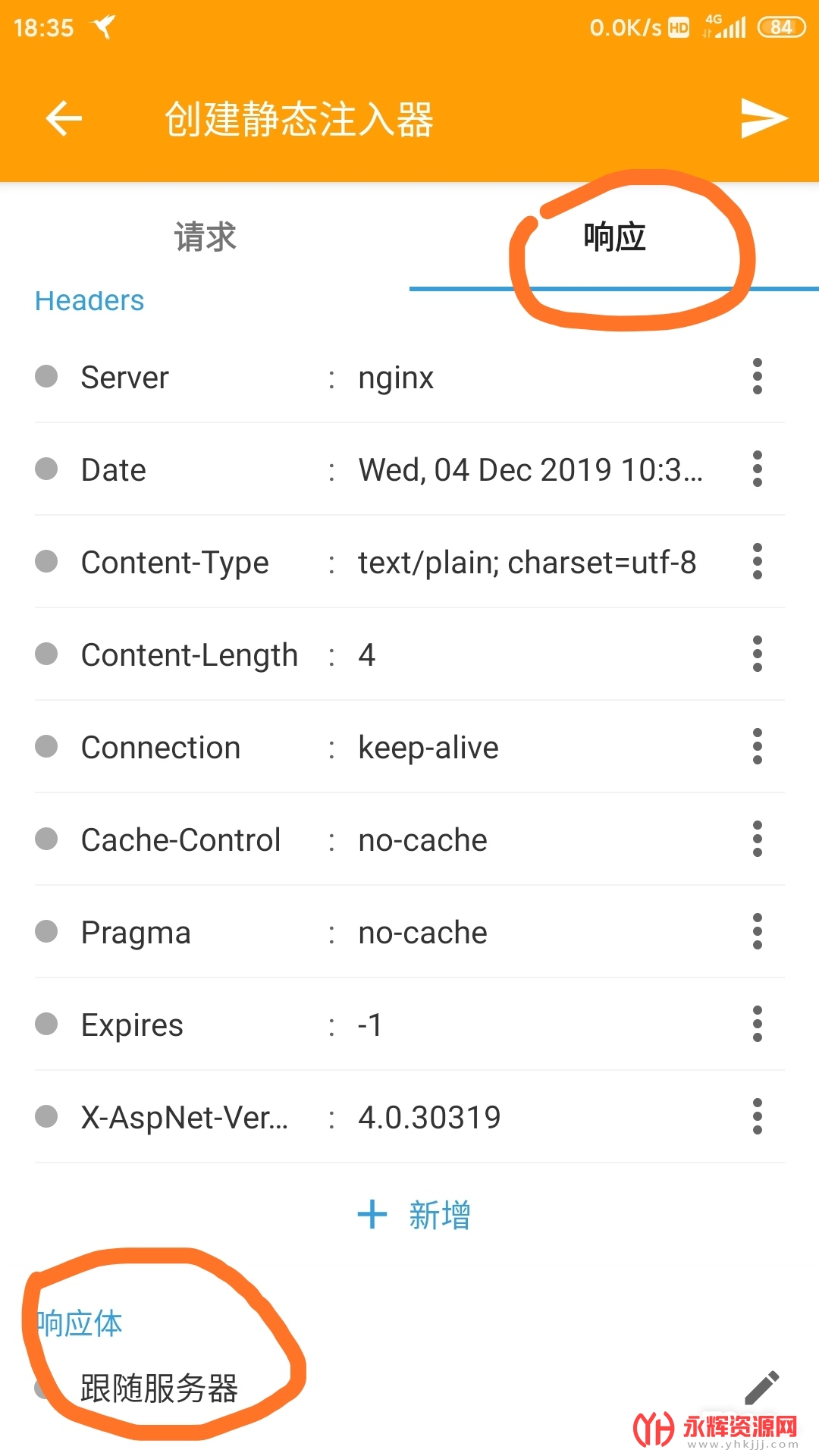
Task: Switch to the 请求 tab
Action: 205,237
